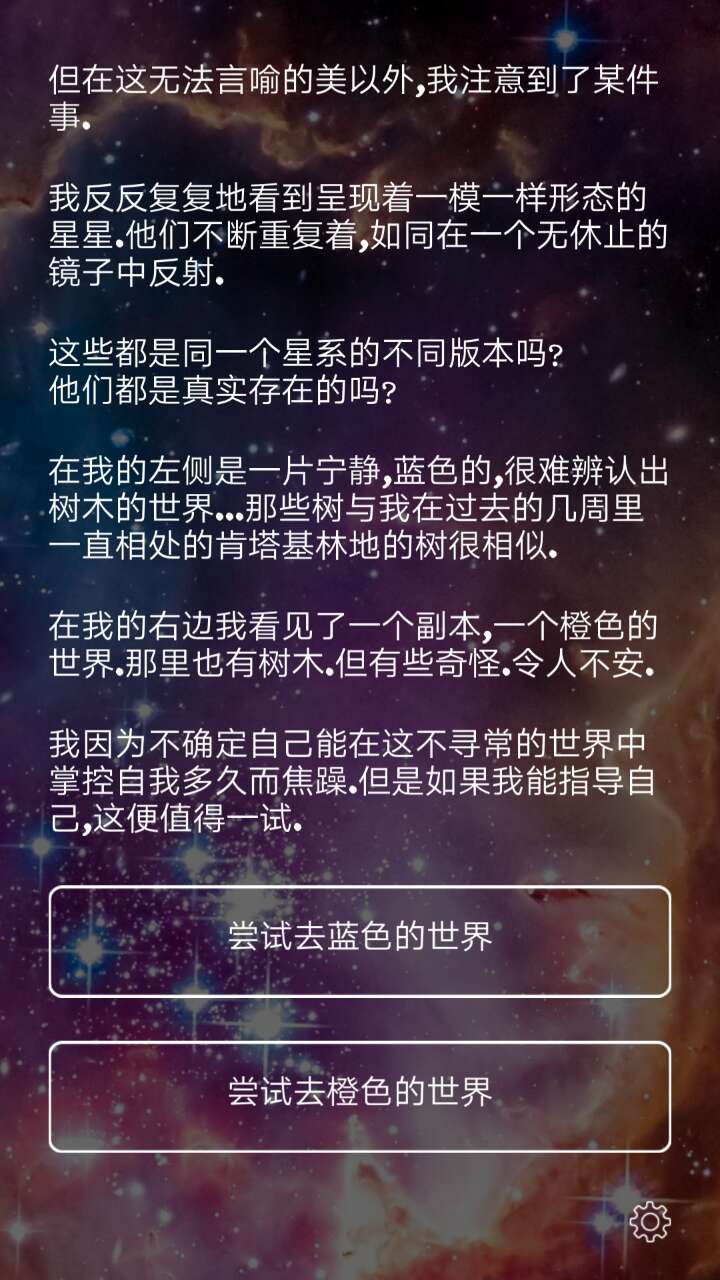Open the settings gear icon
720x1280 pixels.
650,1222
